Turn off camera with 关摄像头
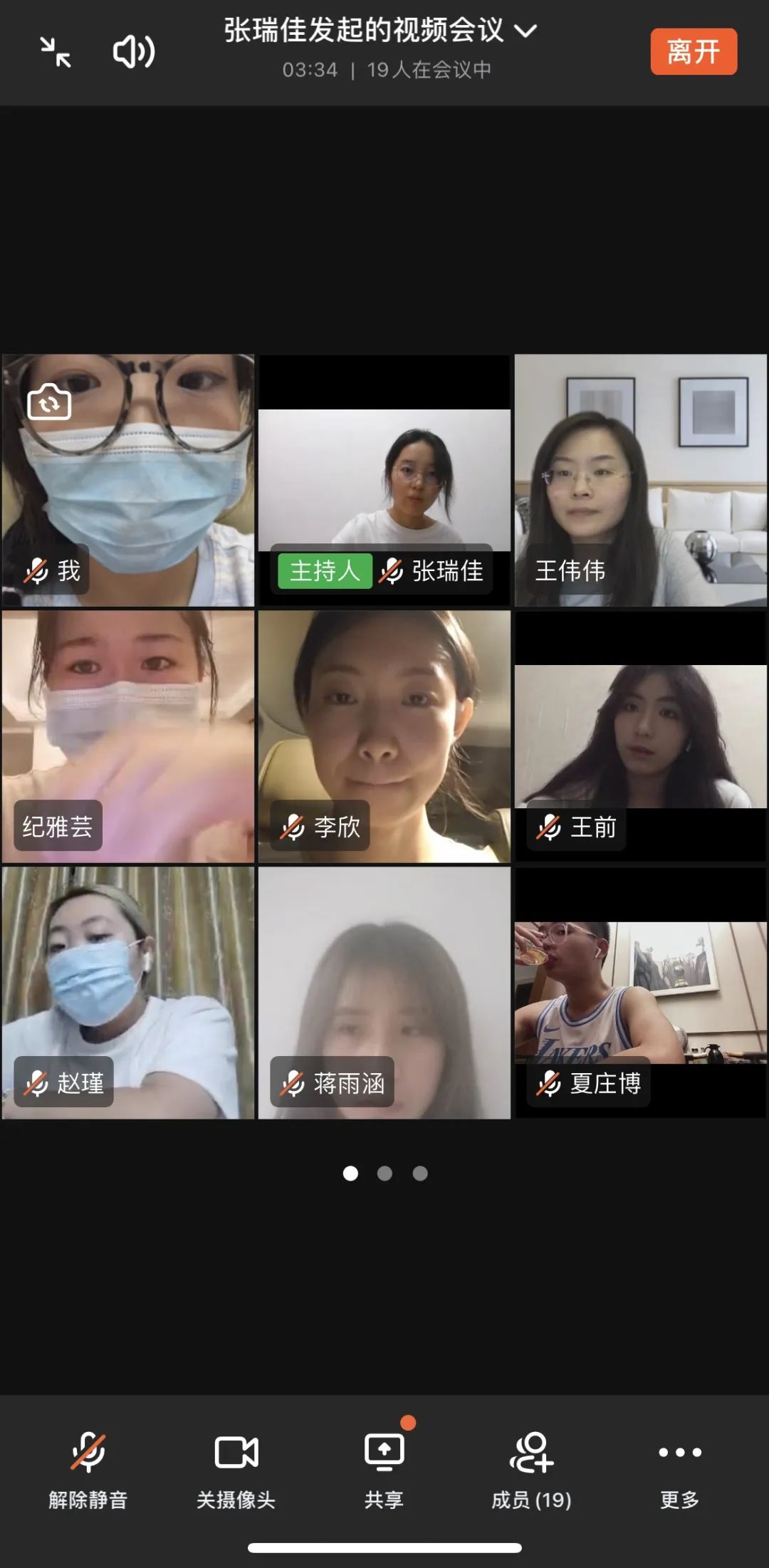 click(x=236, y=1468)
